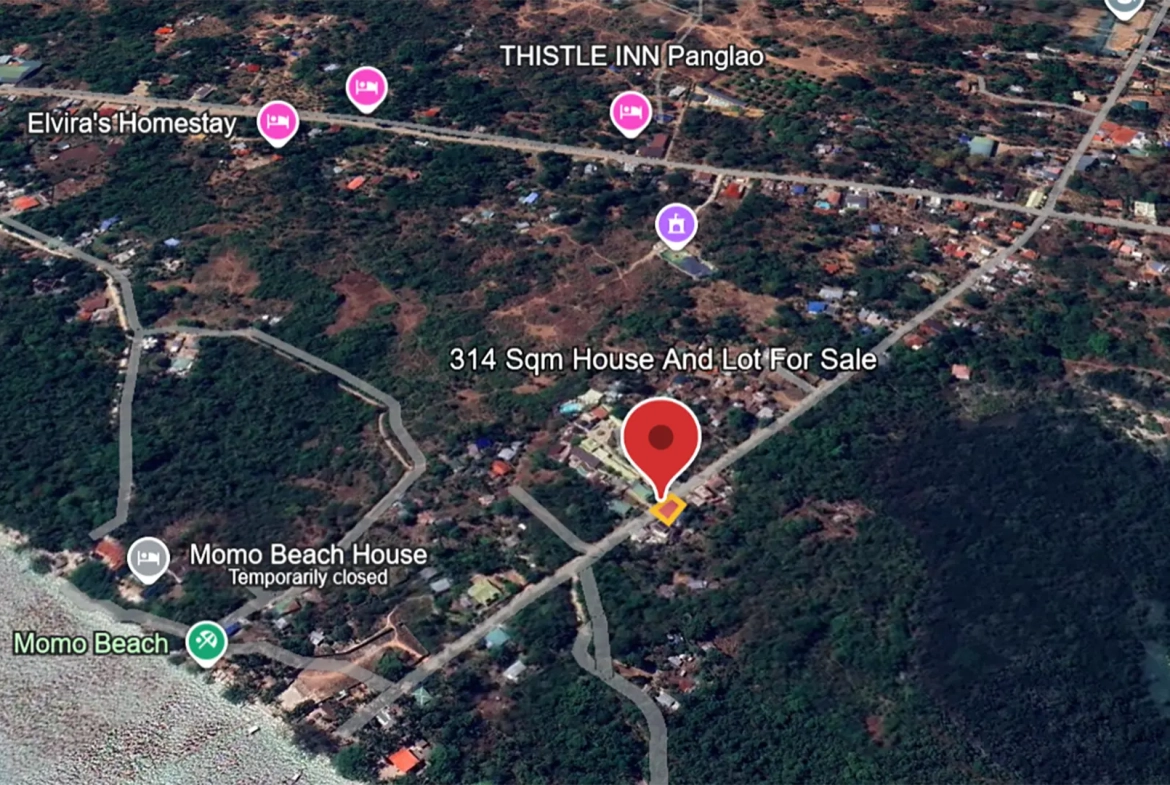Open the Momo Beach House marker

149,558
